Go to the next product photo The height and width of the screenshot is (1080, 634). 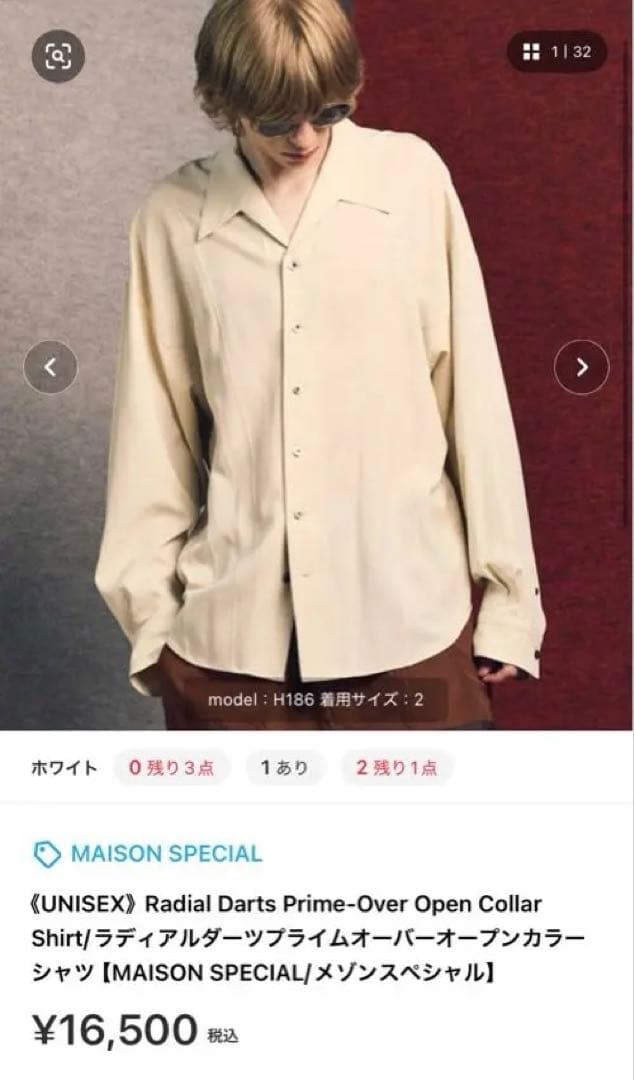(x=581, y=367)
